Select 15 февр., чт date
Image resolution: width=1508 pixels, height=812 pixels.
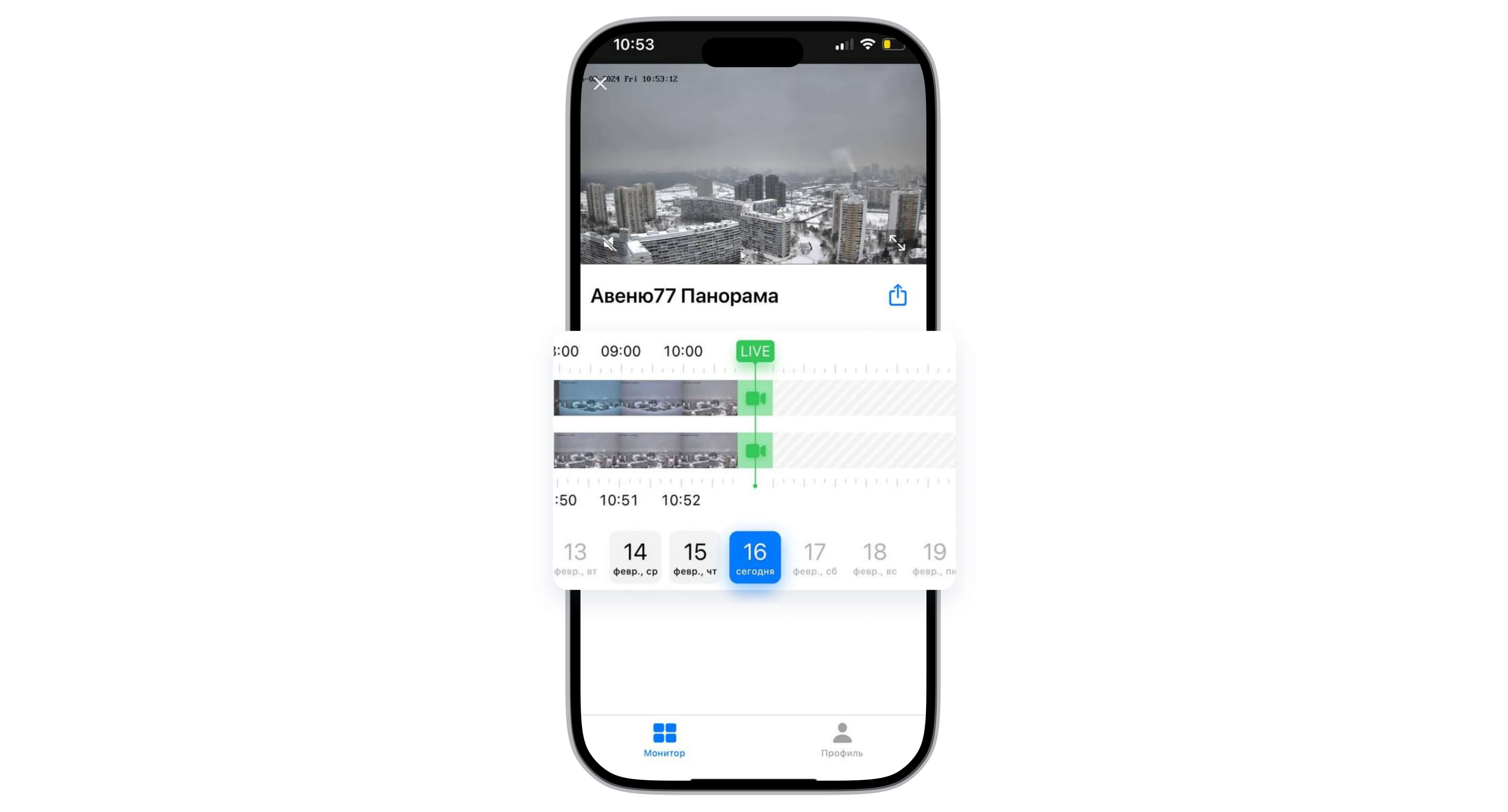695,557
